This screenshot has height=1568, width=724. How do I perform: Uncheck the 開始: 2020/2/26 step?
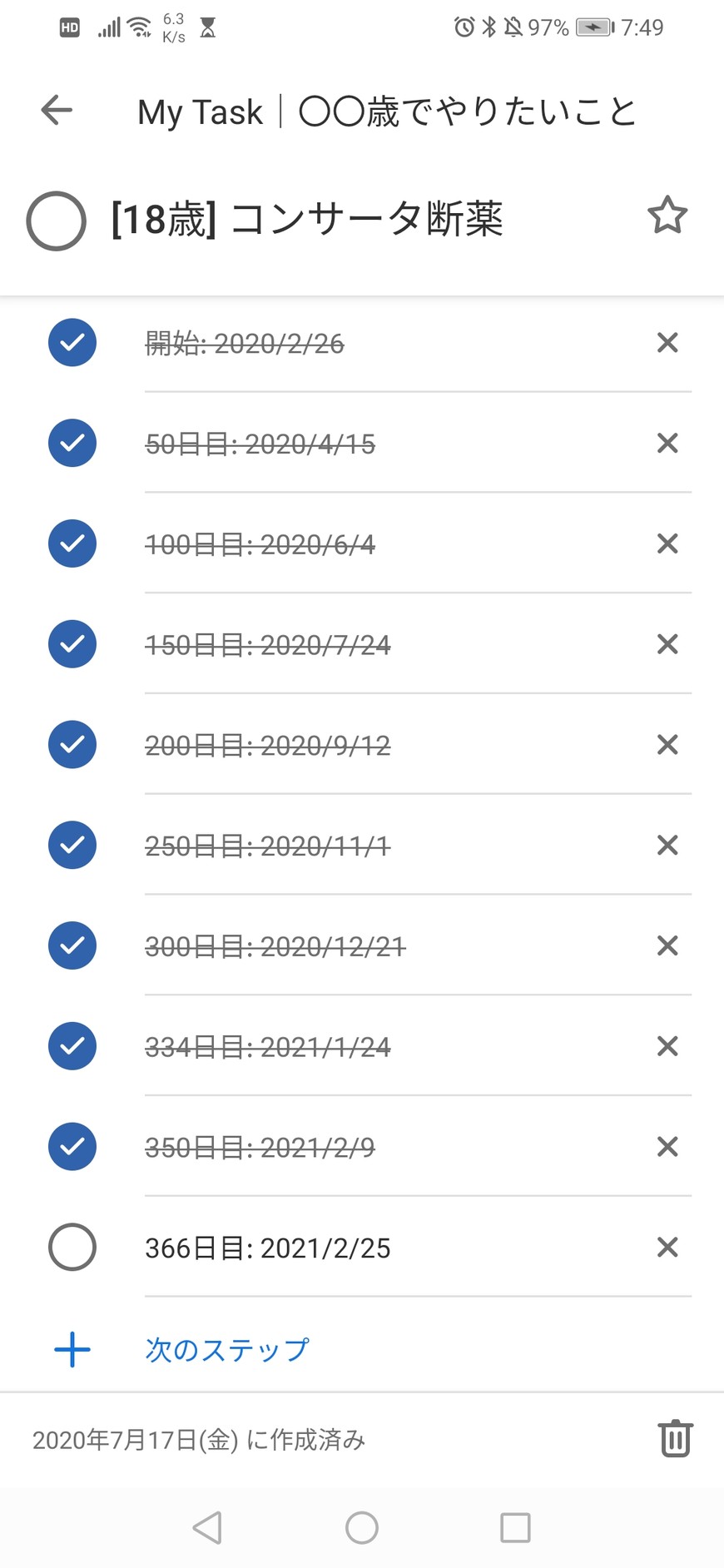click(72, 343)
